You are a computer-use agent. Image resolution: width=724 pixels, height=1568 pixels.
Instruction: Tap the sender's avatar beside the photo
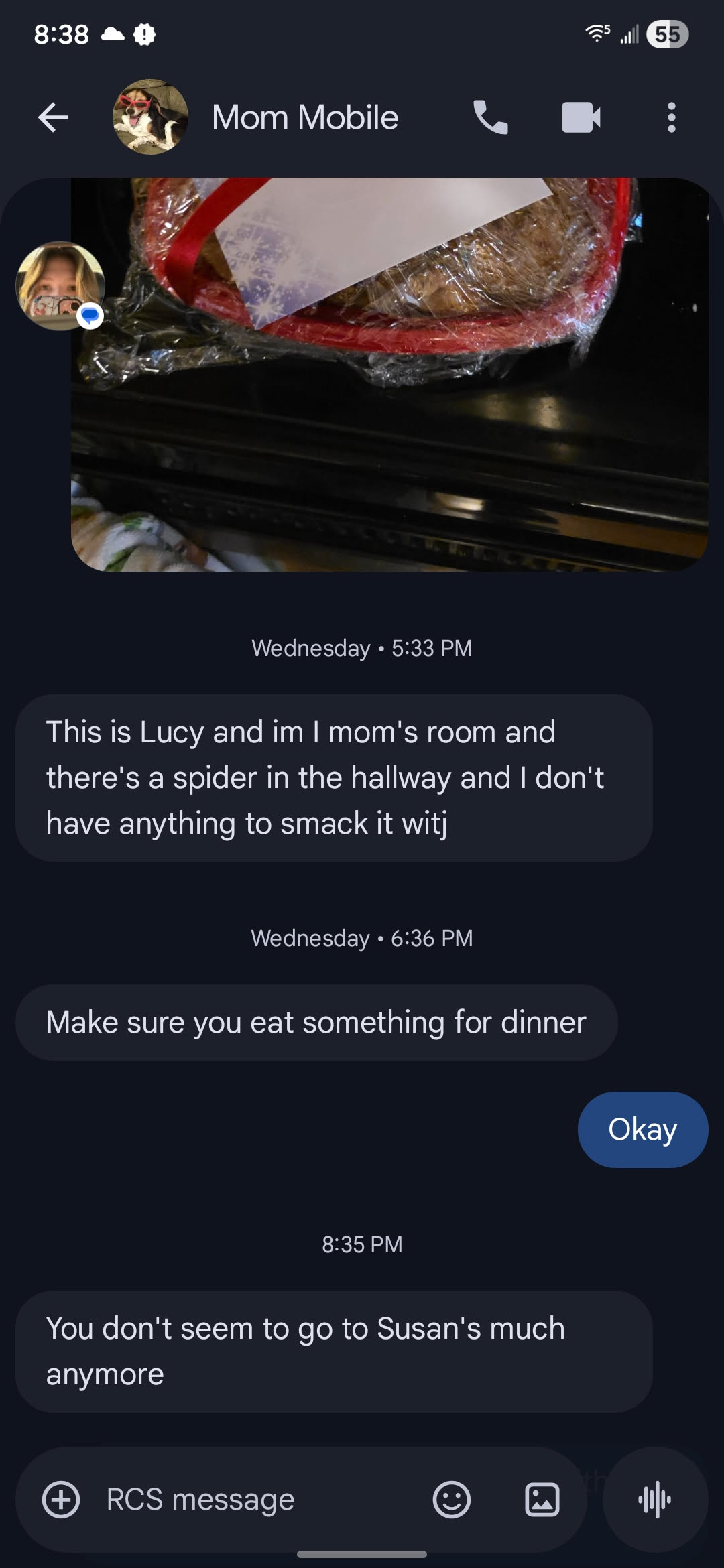[x=60, y=285]
